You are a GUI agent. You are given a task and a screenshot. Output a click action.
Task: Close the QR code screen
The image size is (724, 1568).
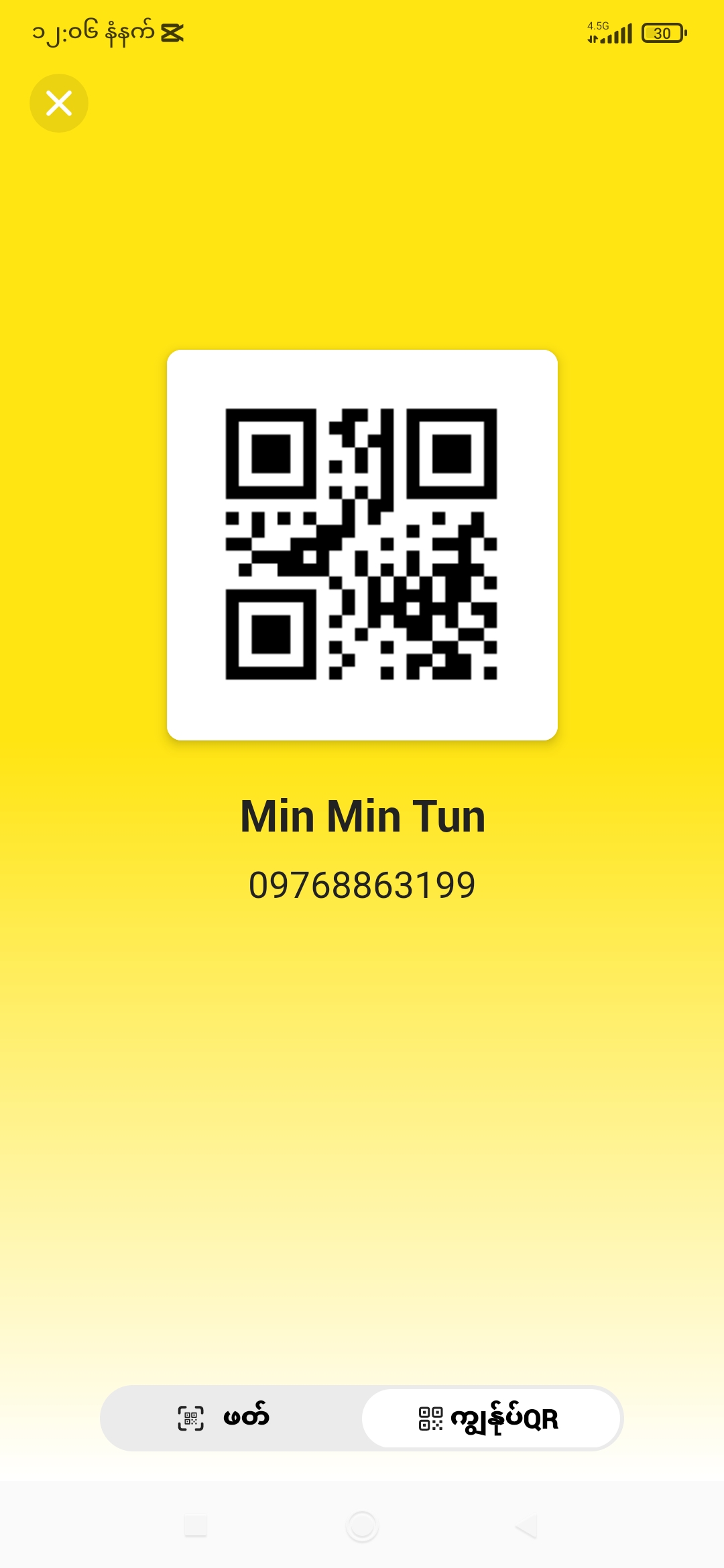click(x=59, y=103)
